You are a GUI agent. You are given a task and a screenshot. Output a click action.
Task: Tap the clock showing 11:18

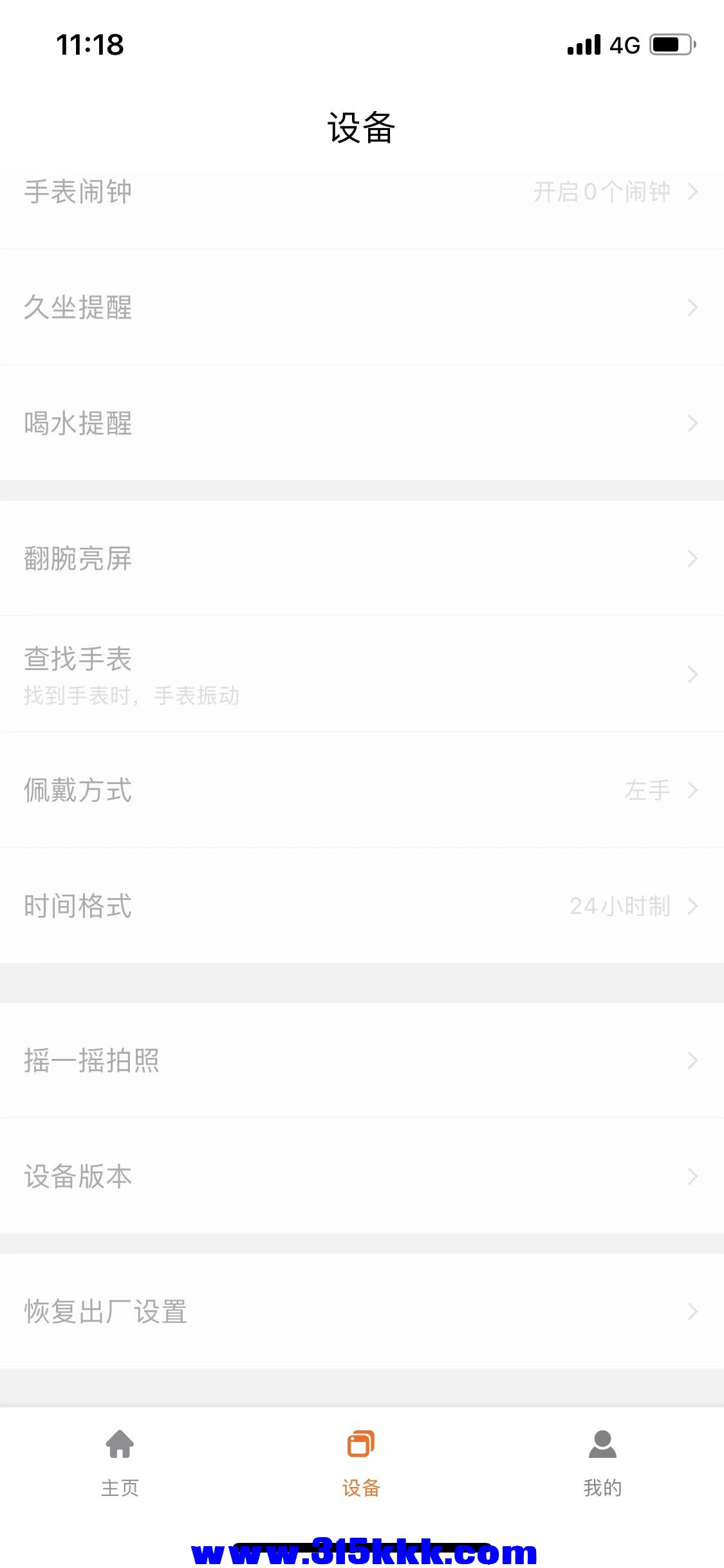click(x=89, y=44)
